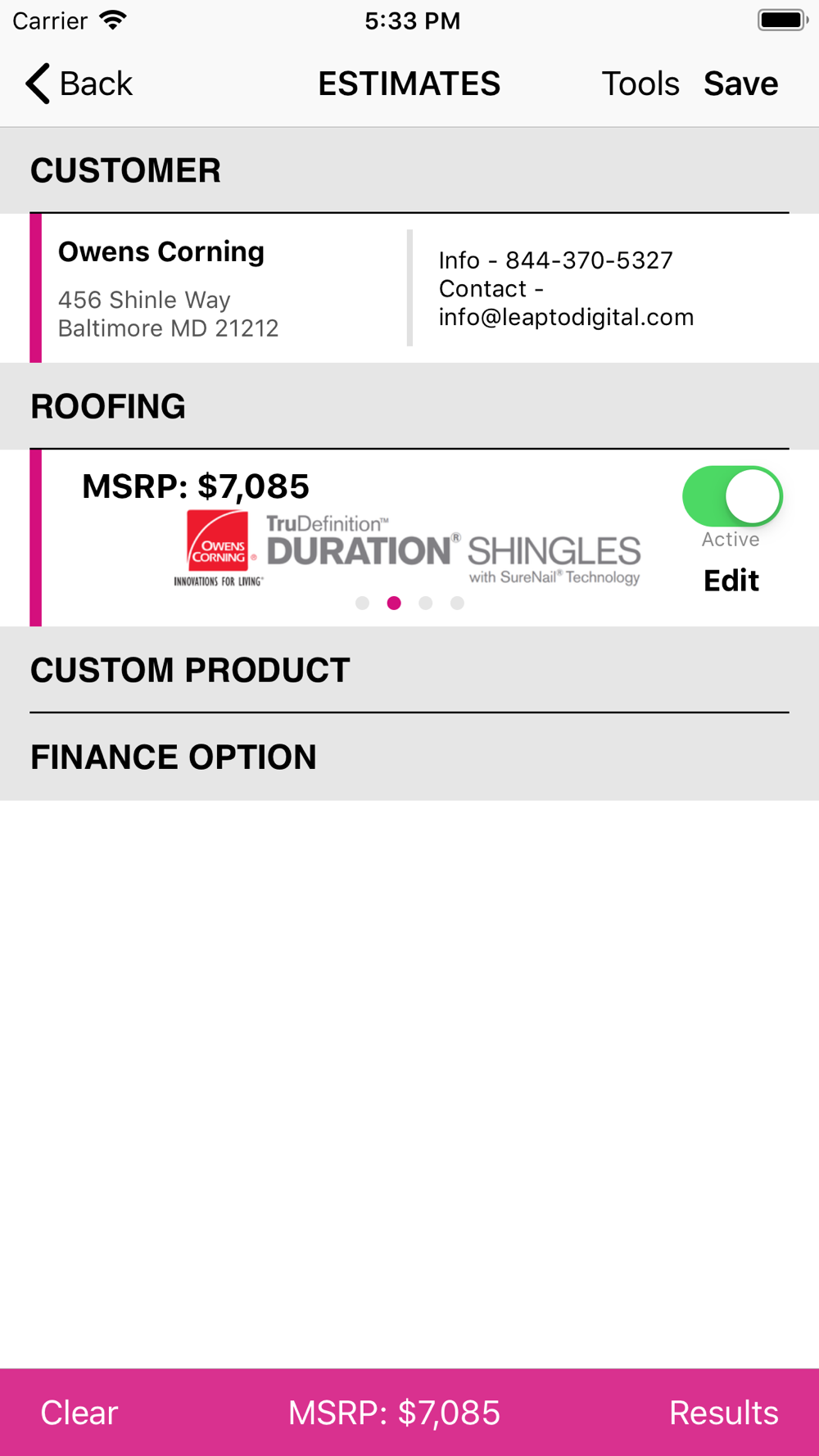Open the Duration Shingles product banner
Viewport: 819px width, 1456px height.
pos(407,549)
